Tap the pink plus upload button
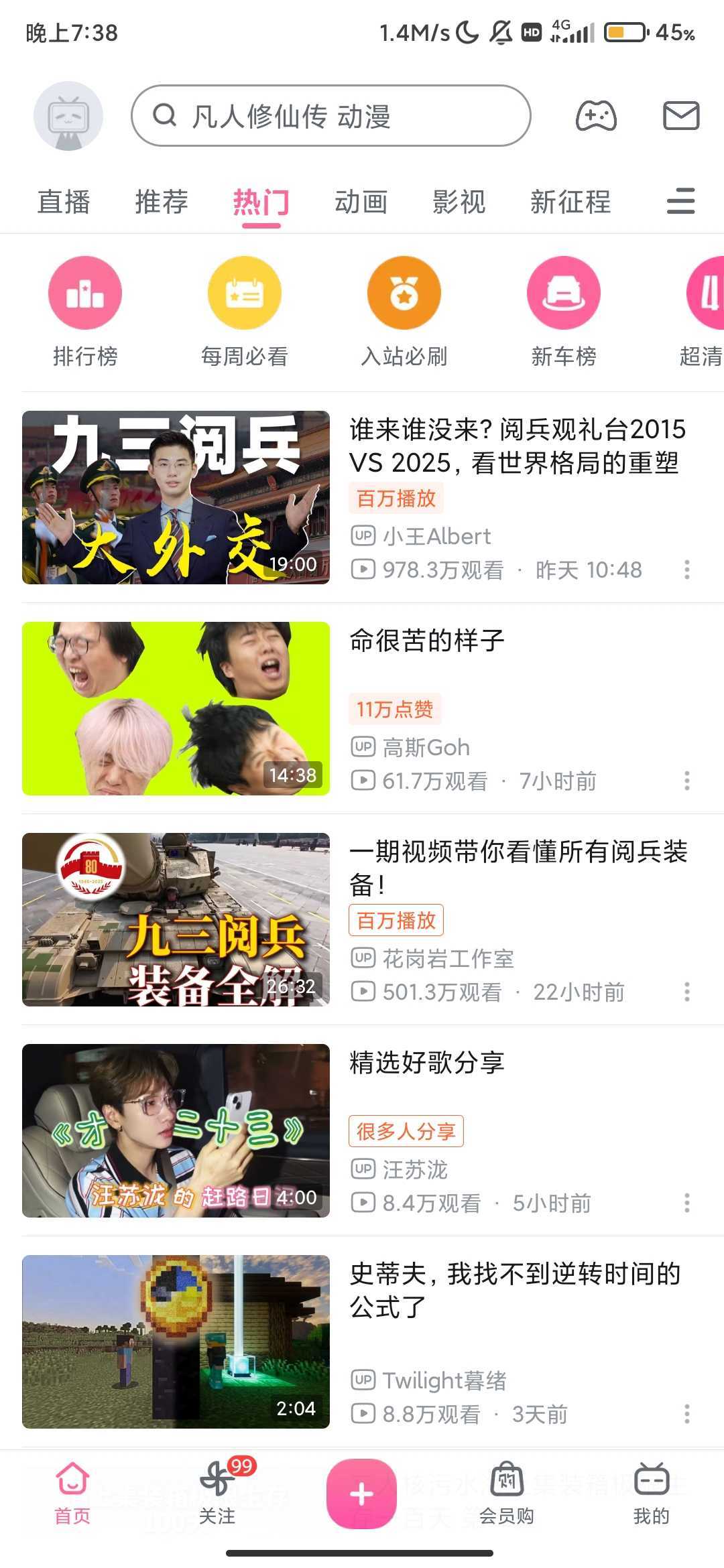 (x=361, y=1494)
